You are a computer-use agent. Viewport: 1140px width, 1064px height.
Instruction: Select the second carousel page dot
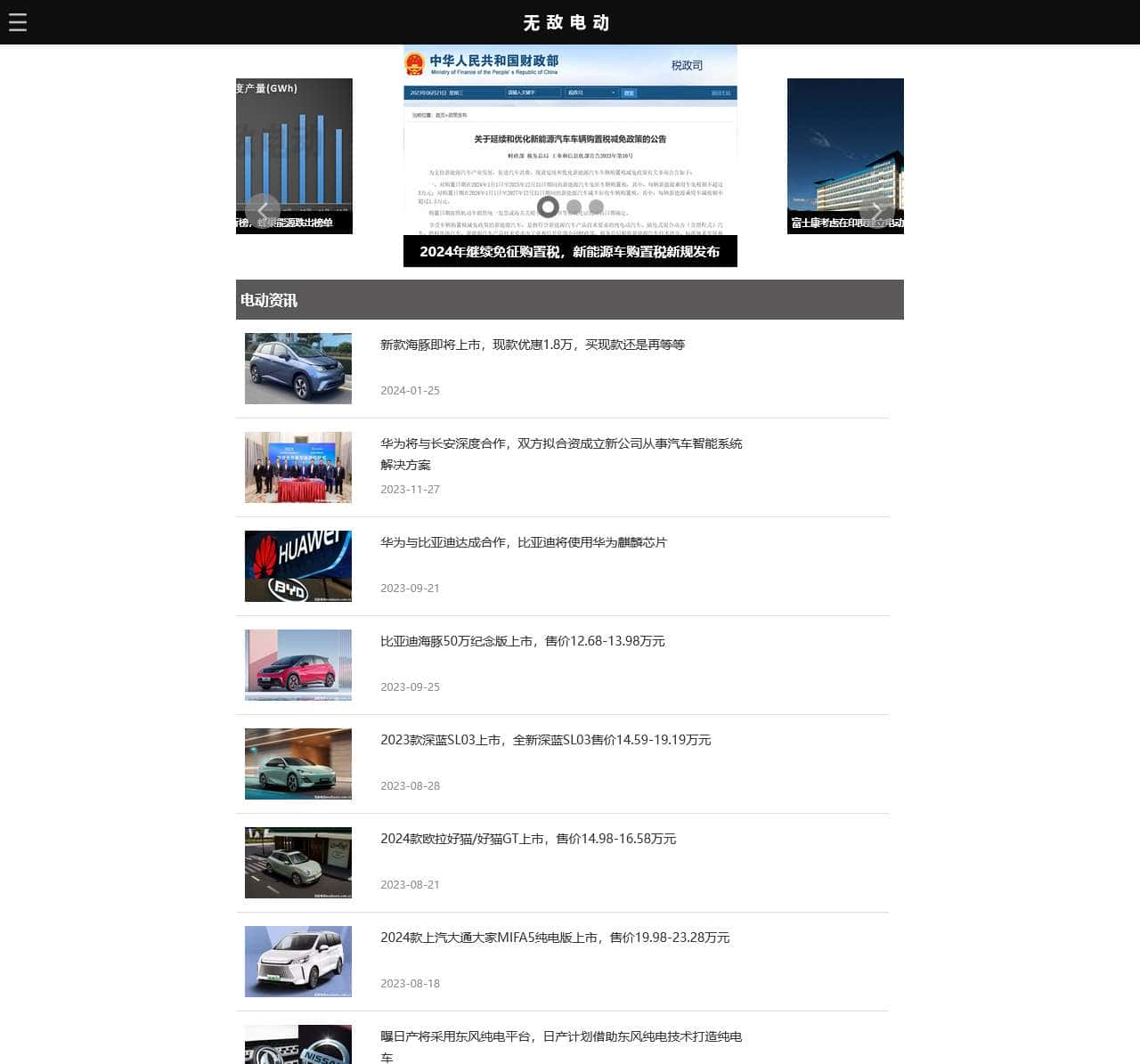coord(574,207)
